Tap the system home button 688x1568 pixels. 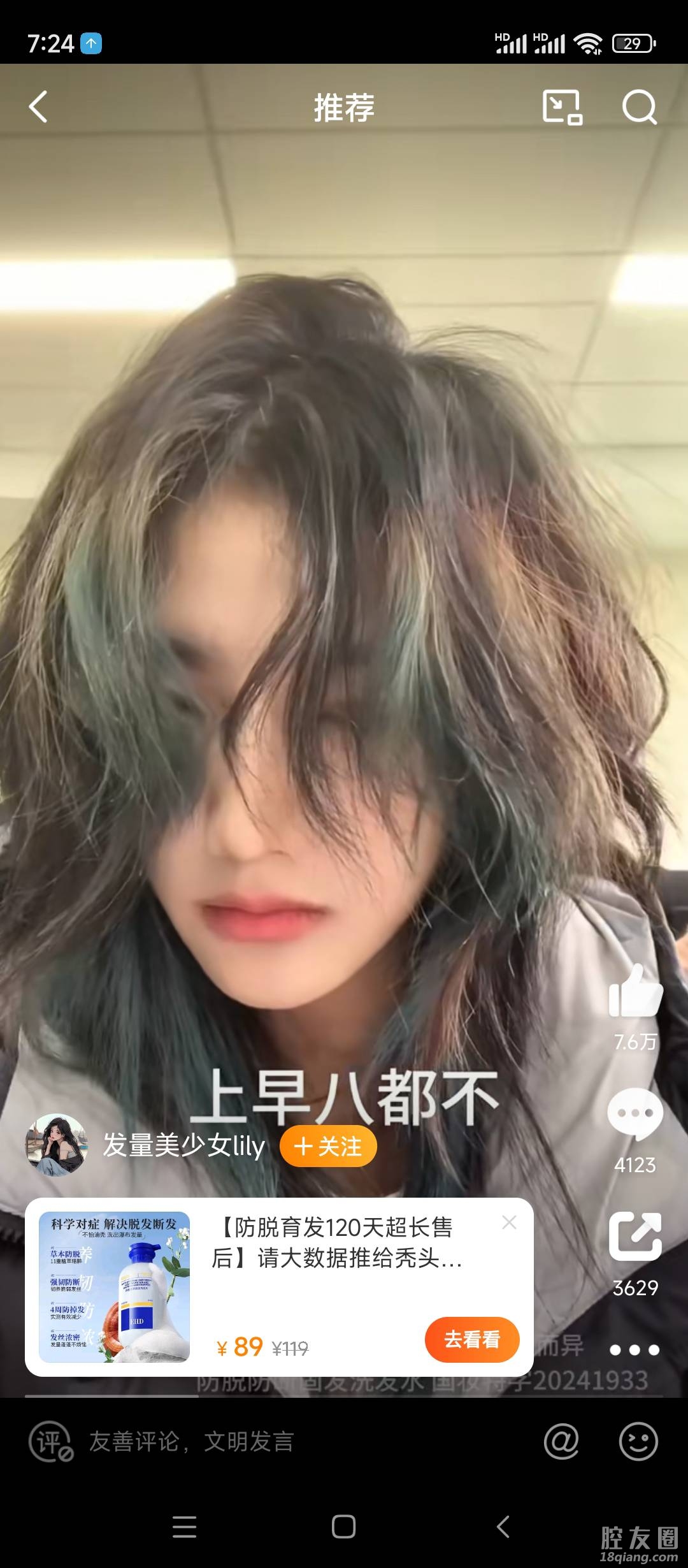click(344, 1527)
